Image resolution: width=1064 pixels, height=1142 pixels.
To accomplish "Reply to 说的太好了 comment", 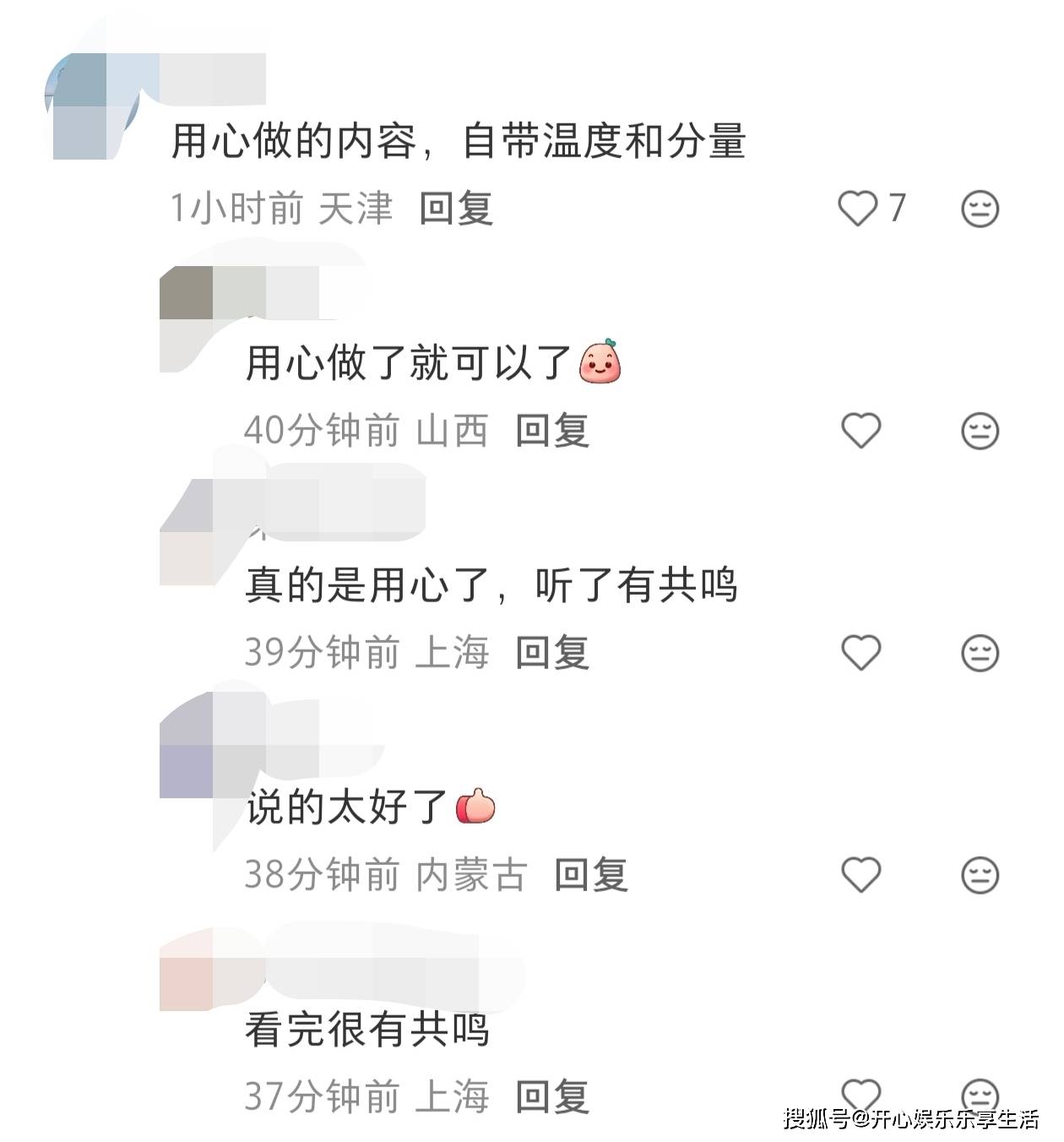I will [591, 875].
